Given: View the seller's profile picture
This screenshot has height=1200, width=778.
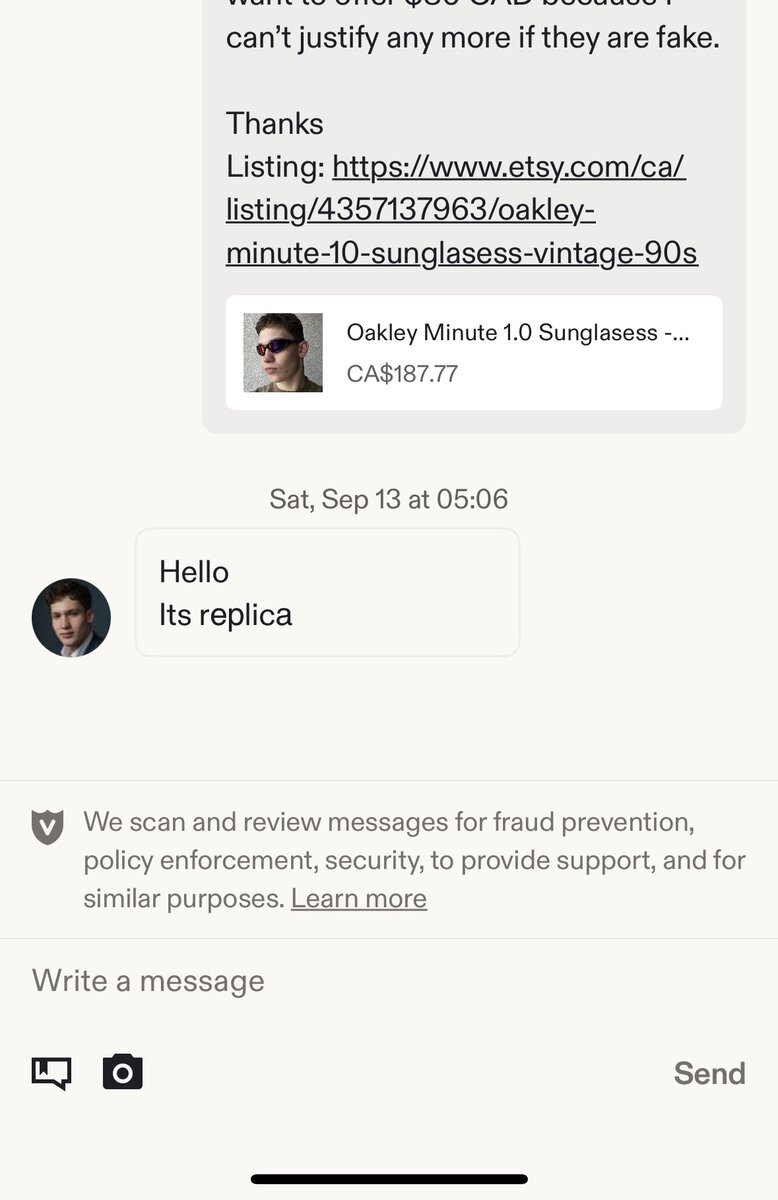Looking at the screenshot, I should pyautogui.click(x=71, y=617).
